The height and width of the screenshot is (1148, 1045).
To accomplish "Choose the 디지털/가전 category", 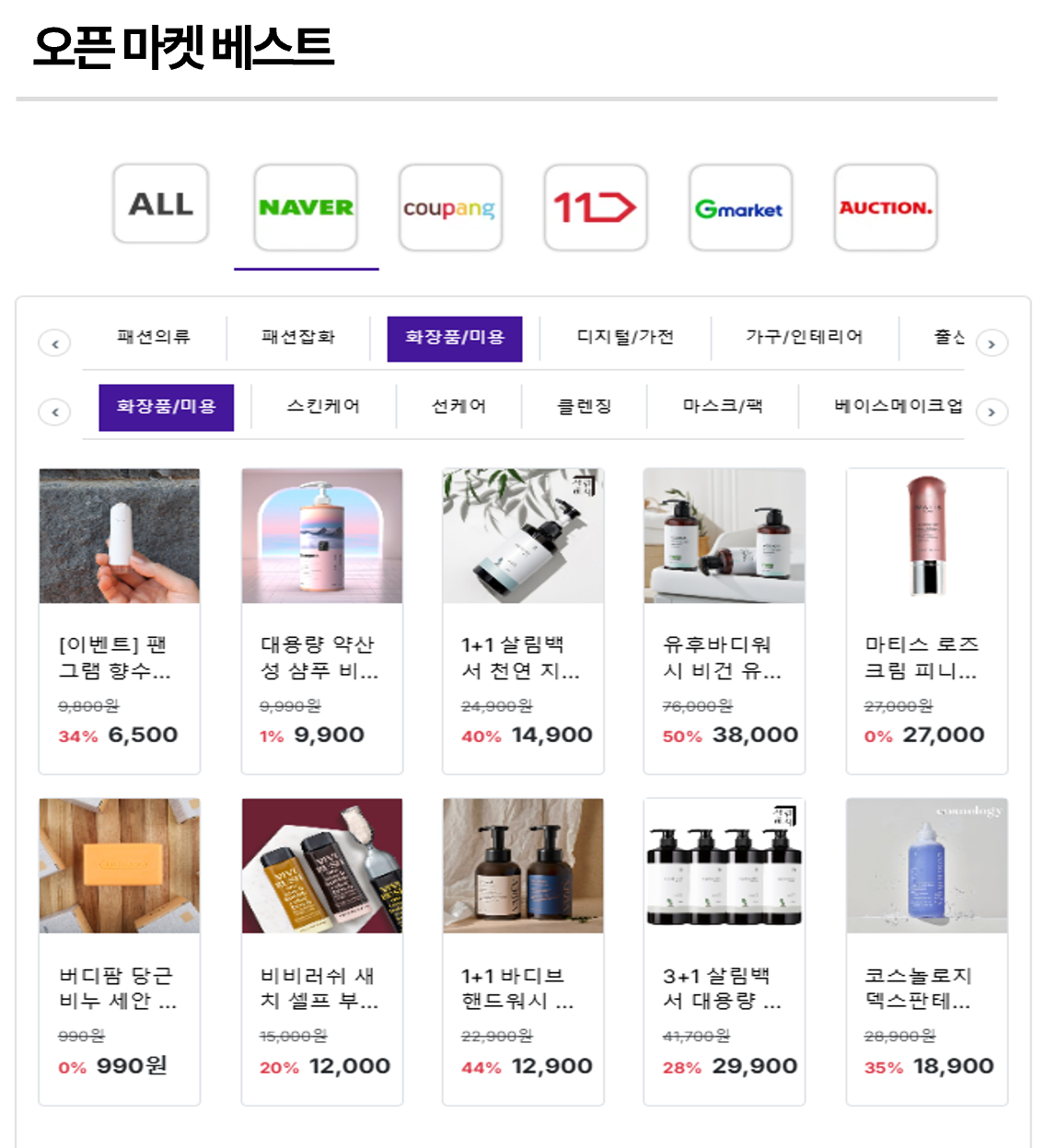I will click(625, 337).
